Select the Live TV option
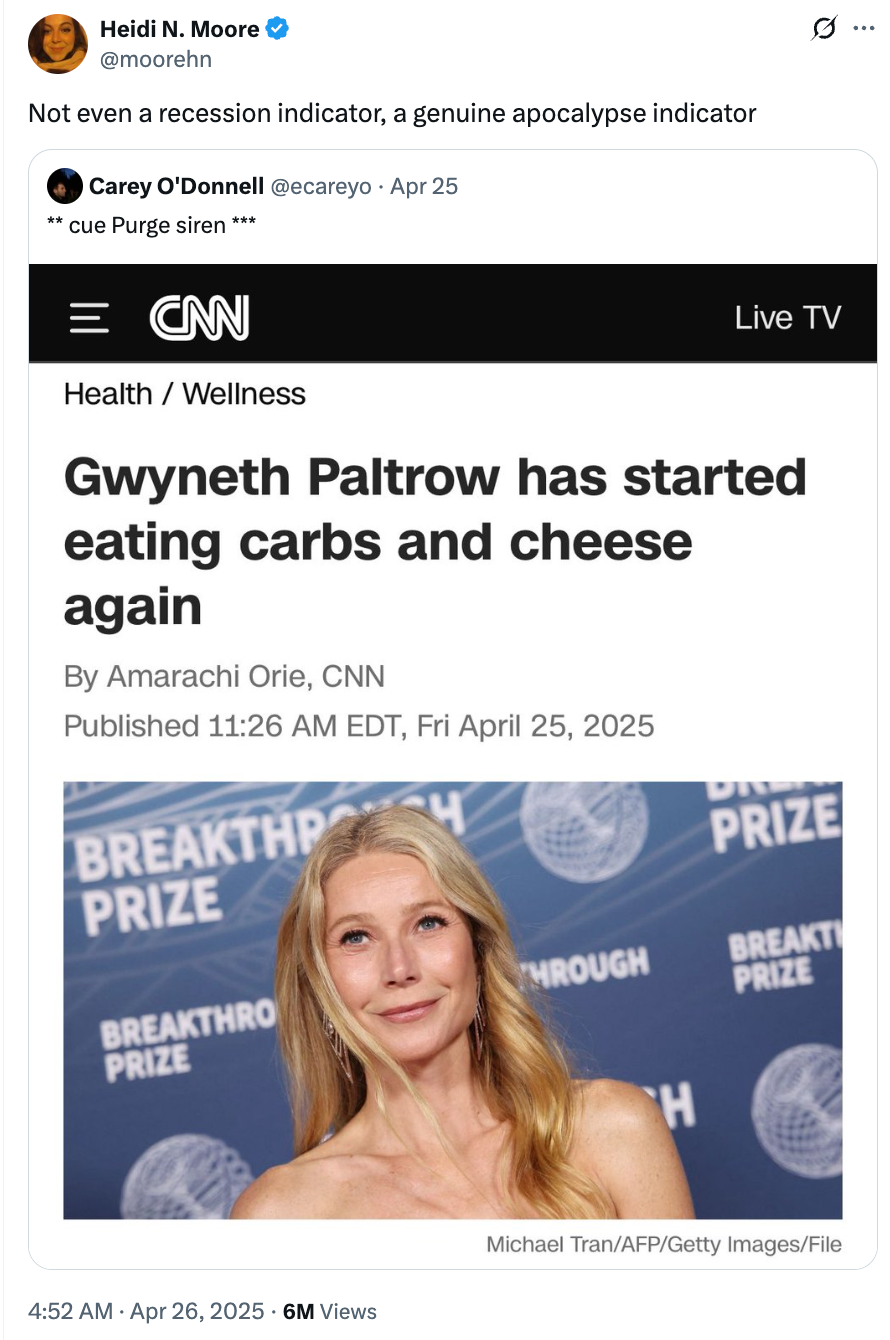 coord(789,318)
